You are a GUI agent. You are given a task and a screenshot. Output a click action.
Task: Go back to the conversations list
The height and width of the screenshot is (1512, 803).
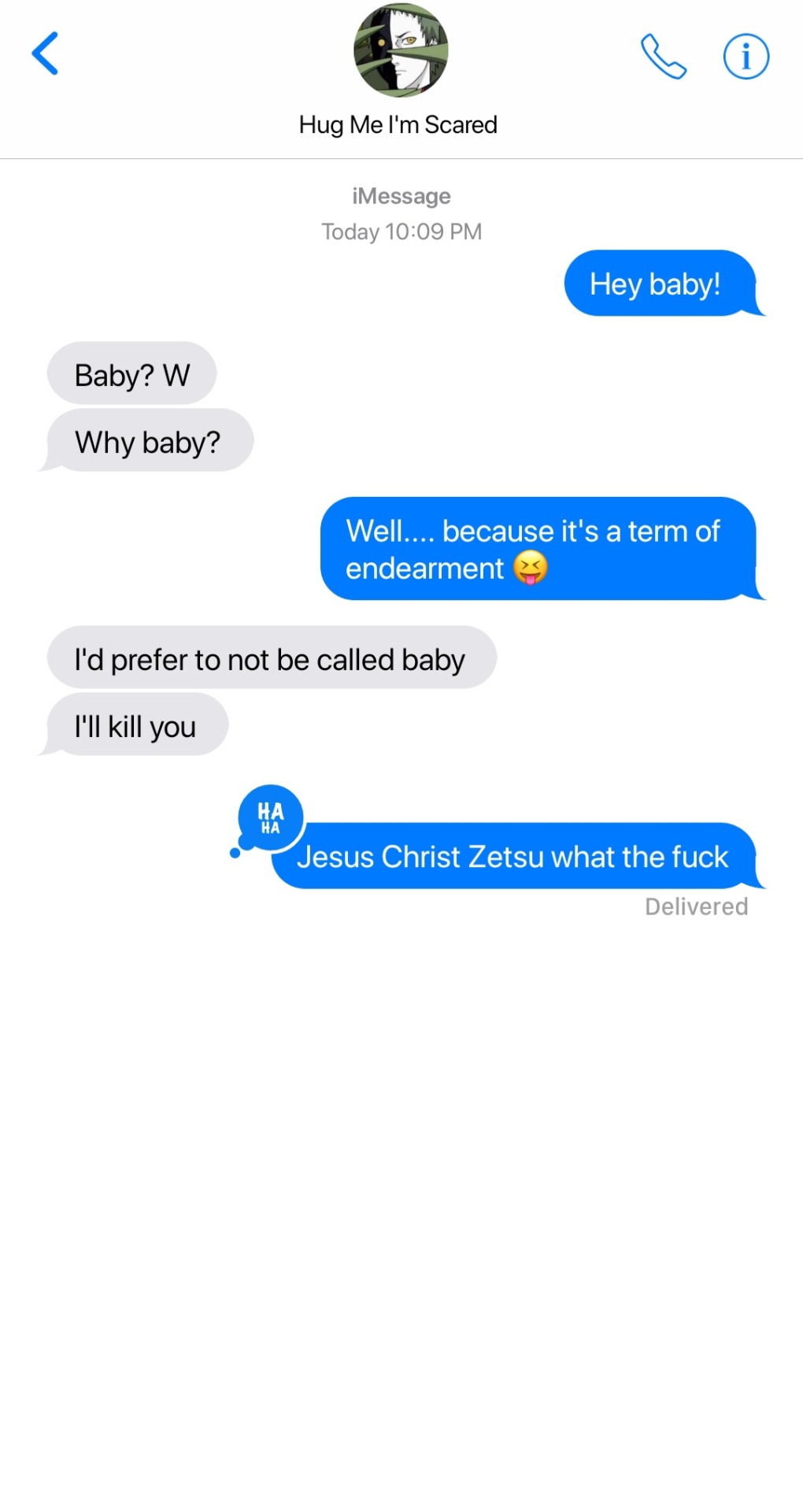click(x=46, y=54)
